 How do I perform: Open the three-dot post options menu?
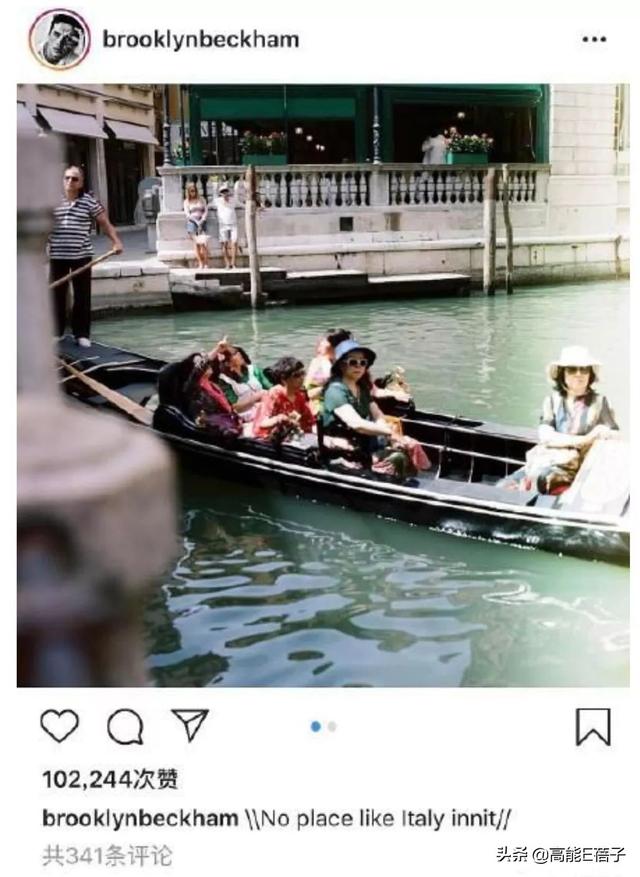click(x=594, y=40)
